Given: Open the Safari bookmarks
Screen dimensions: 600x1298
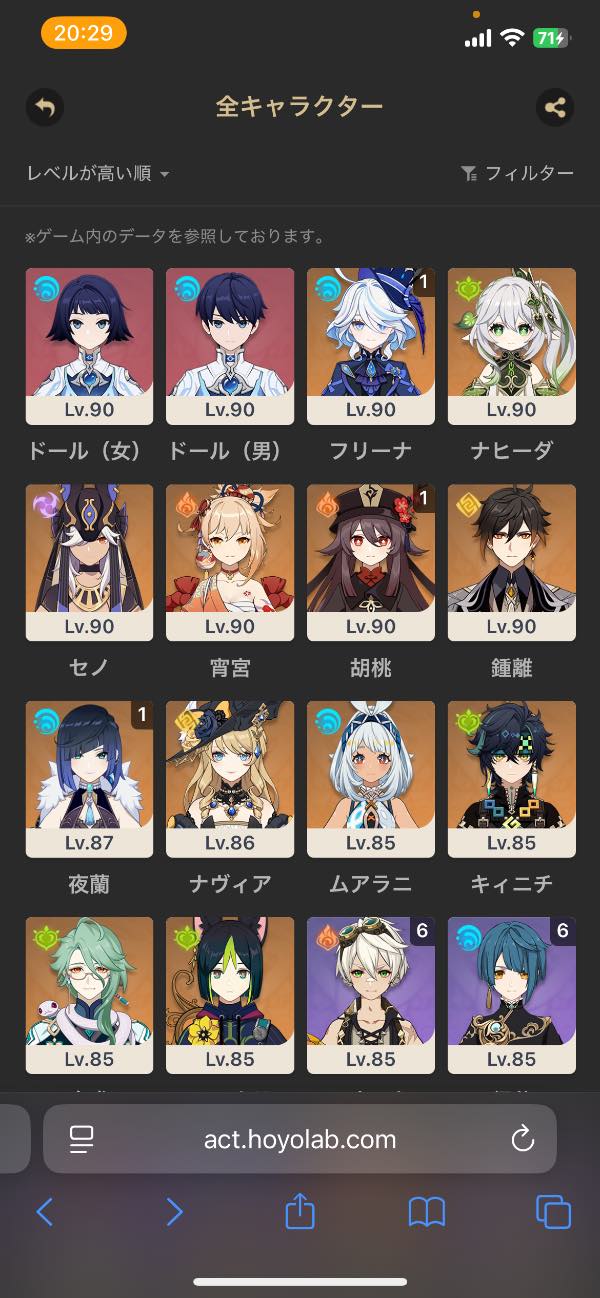Looking at the screenshot, I should (x=427, y=1212).
